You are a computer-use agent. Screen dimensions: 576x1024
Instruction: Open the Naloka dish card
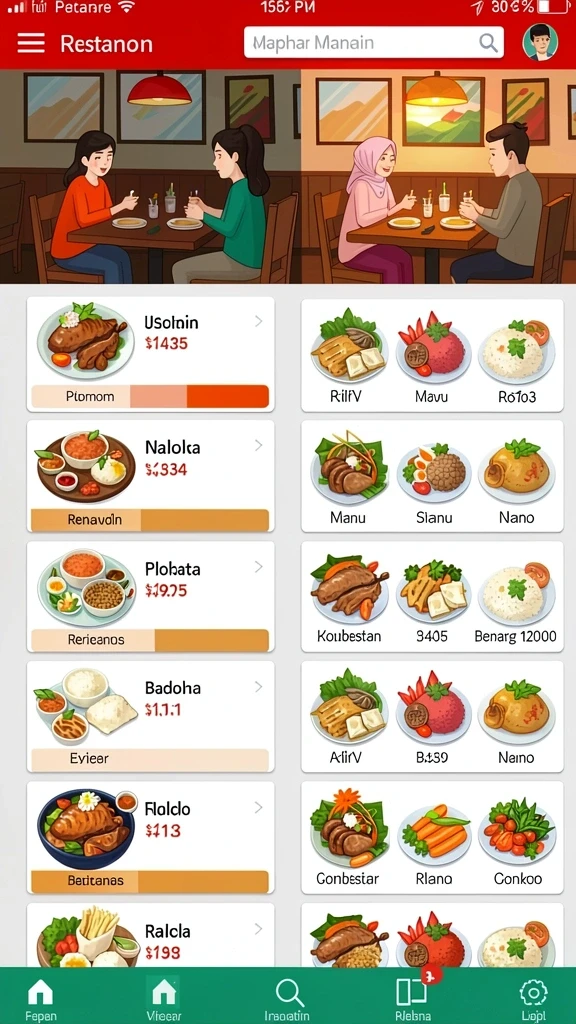(151, 476)
